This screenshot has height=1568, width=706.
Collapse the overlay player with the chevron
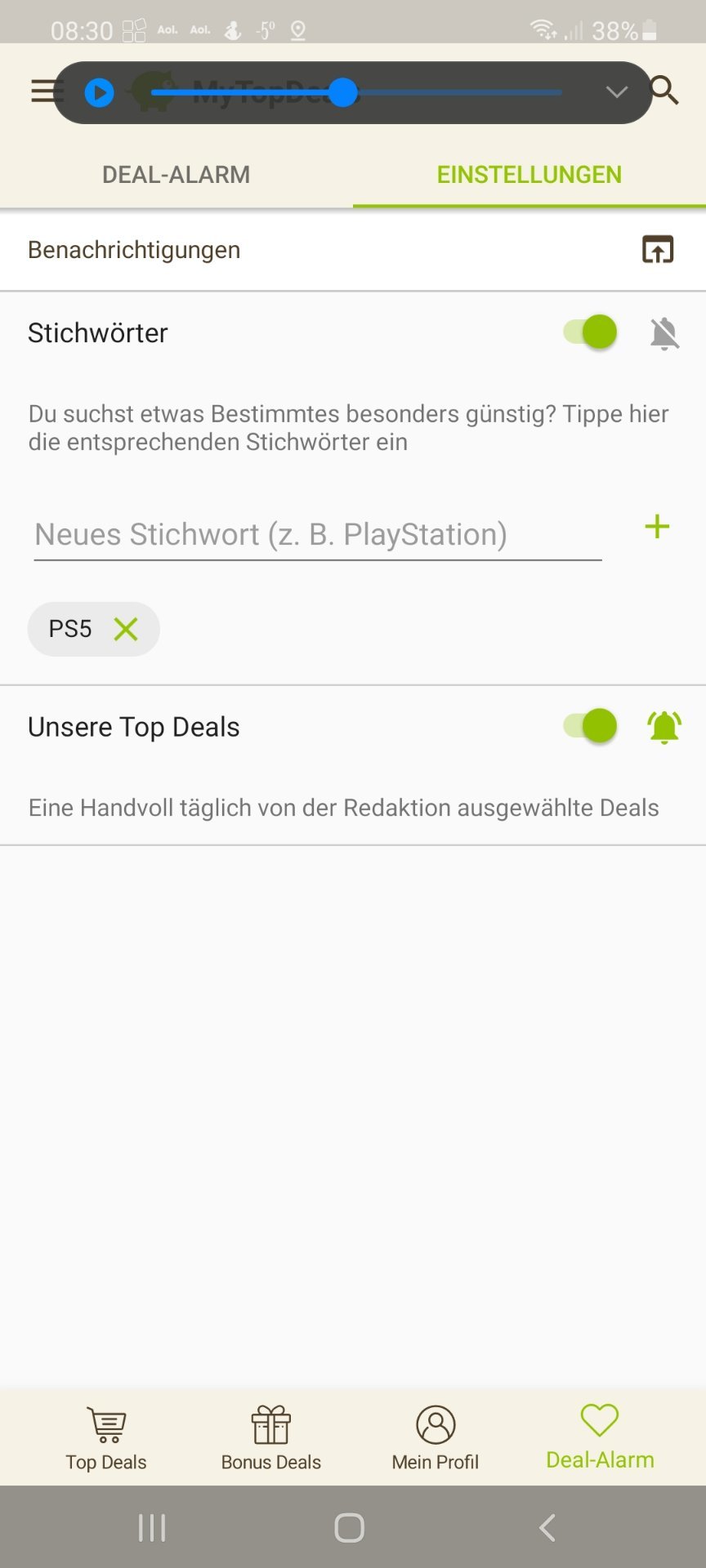pyautogui.click(x=617, y=92)
